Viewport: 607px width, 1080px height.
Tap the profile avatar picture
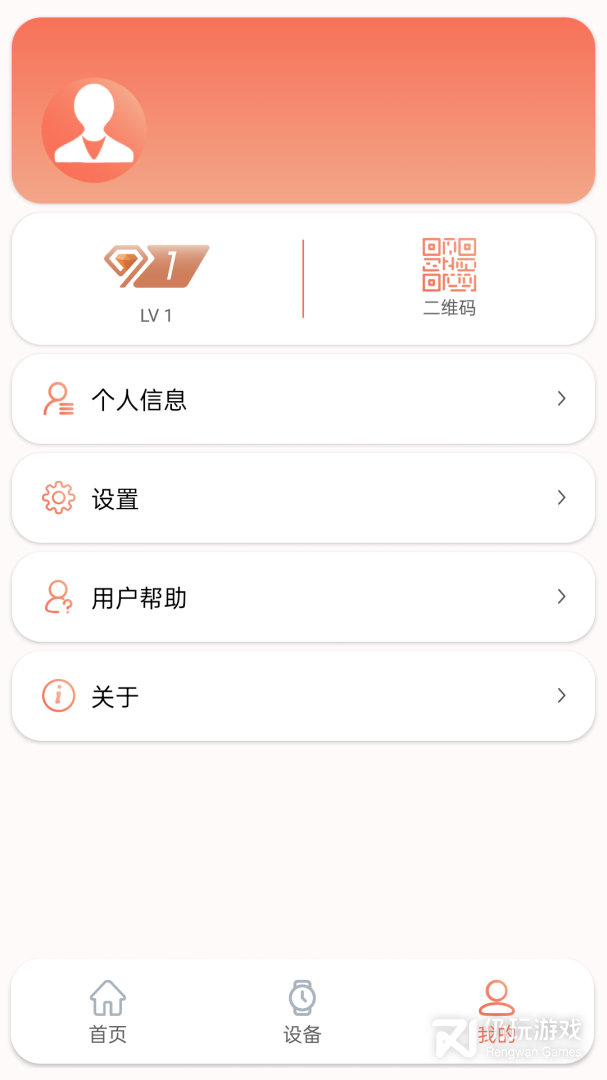[94, 130]
